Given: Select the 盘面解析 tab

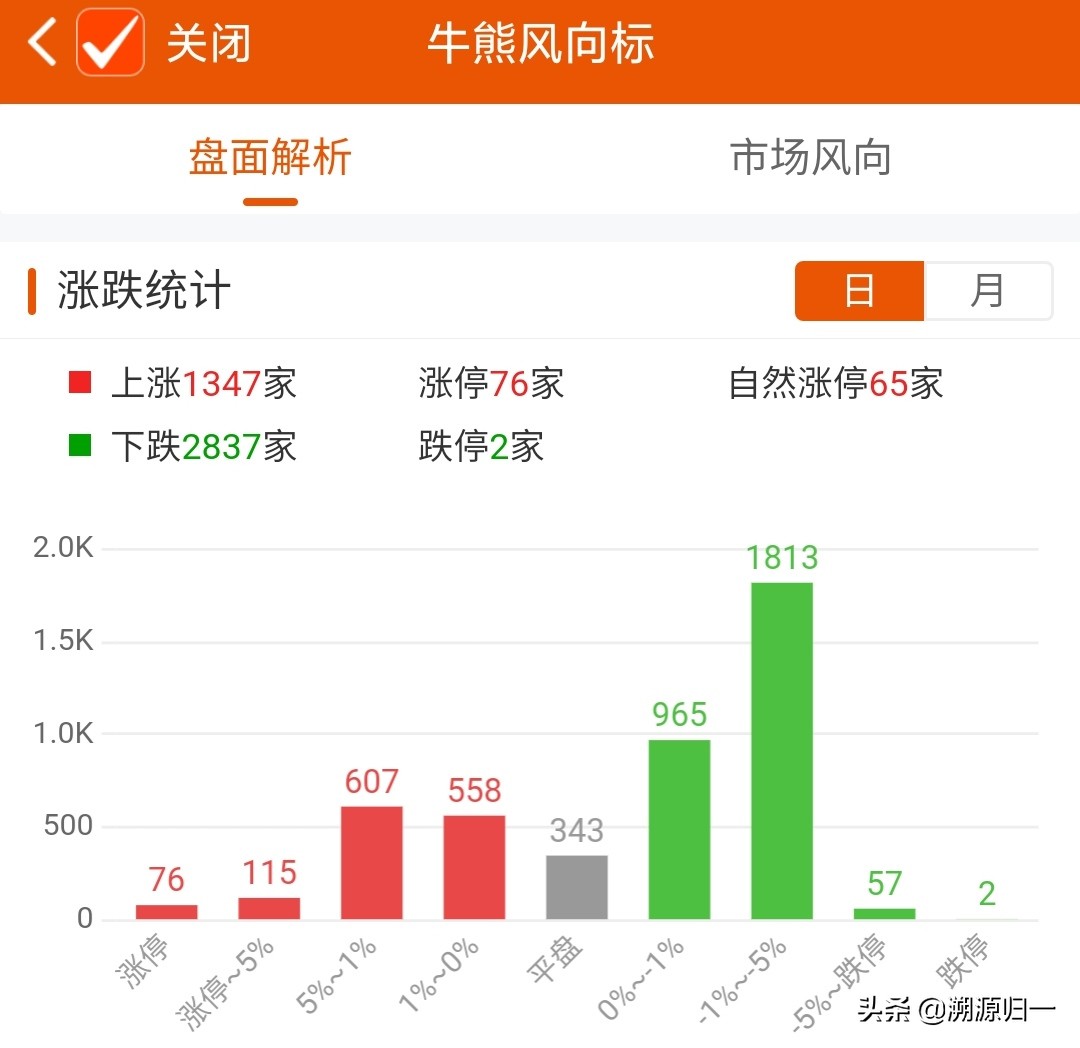Looking at the screenshot, I should coord(270,158).
